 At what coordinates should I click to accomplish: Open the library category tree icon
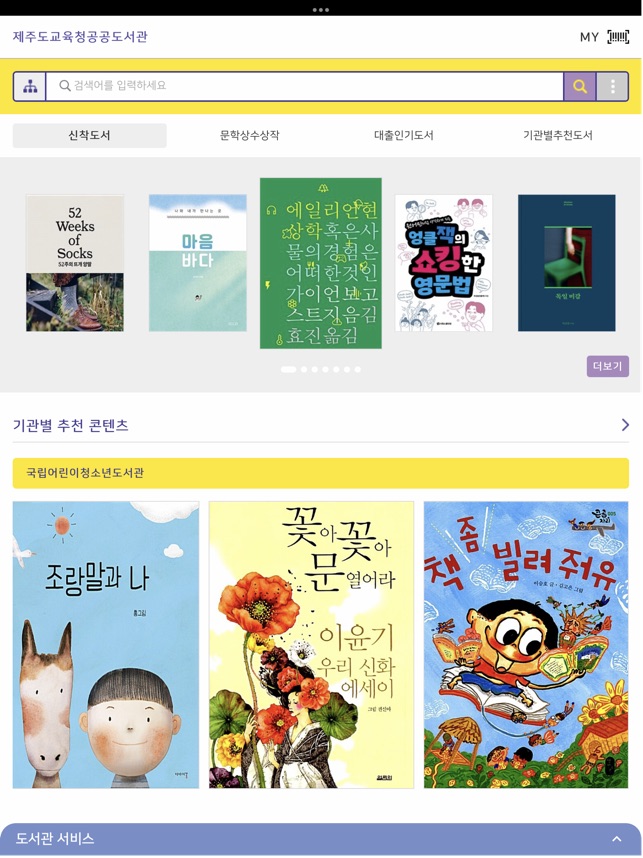30,87
